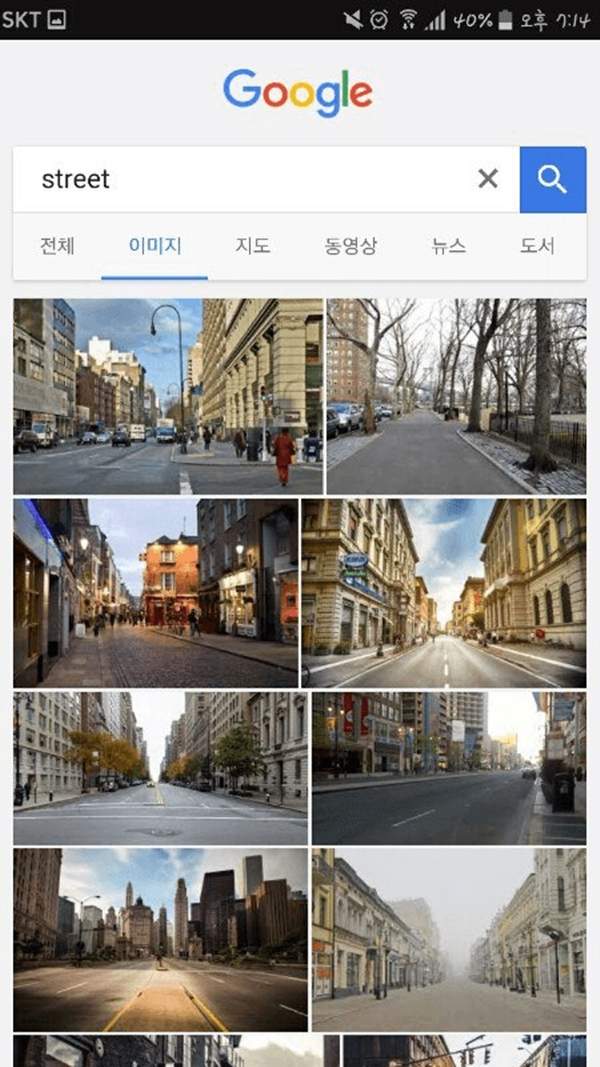View the dark empty asphalt road image

pyautogui.click(x=448, y=767)
